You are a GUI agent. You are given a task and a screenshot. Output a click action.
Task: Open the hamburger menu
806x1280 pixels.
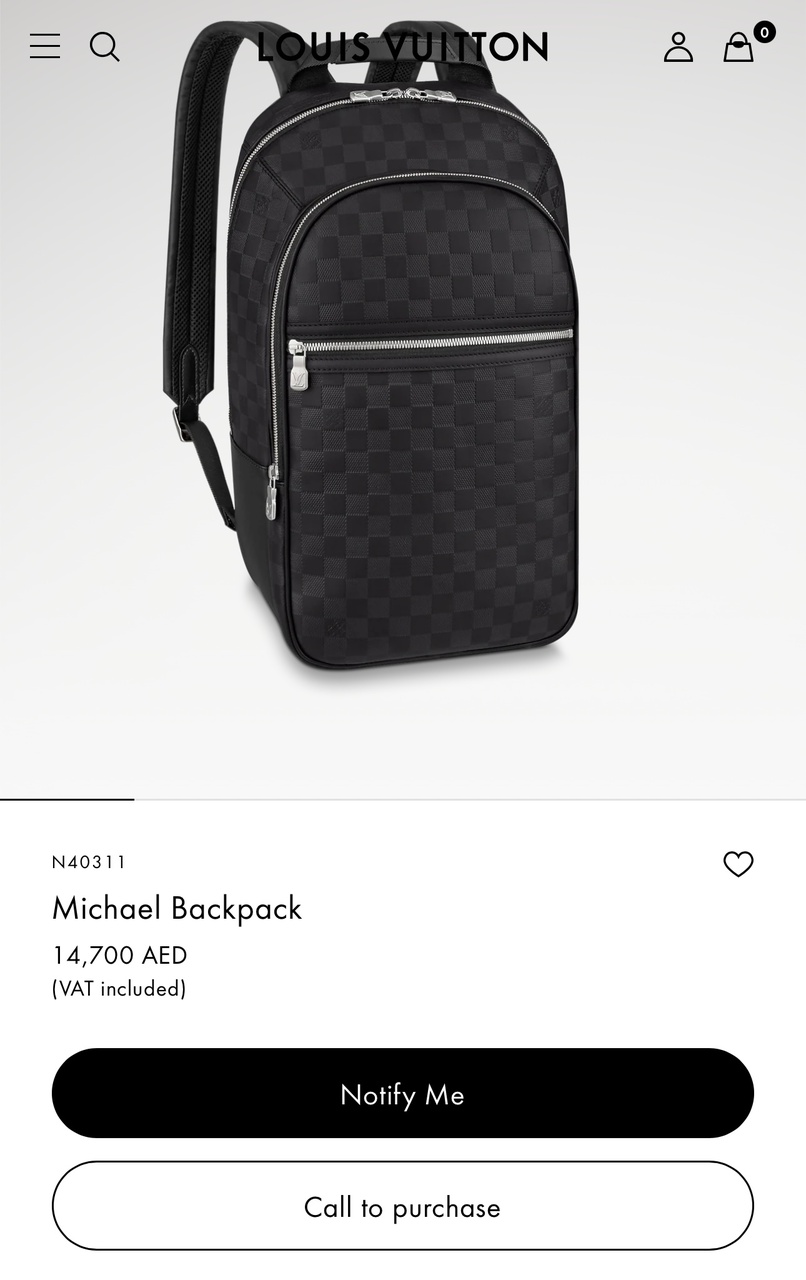click(x=45, y=46)
